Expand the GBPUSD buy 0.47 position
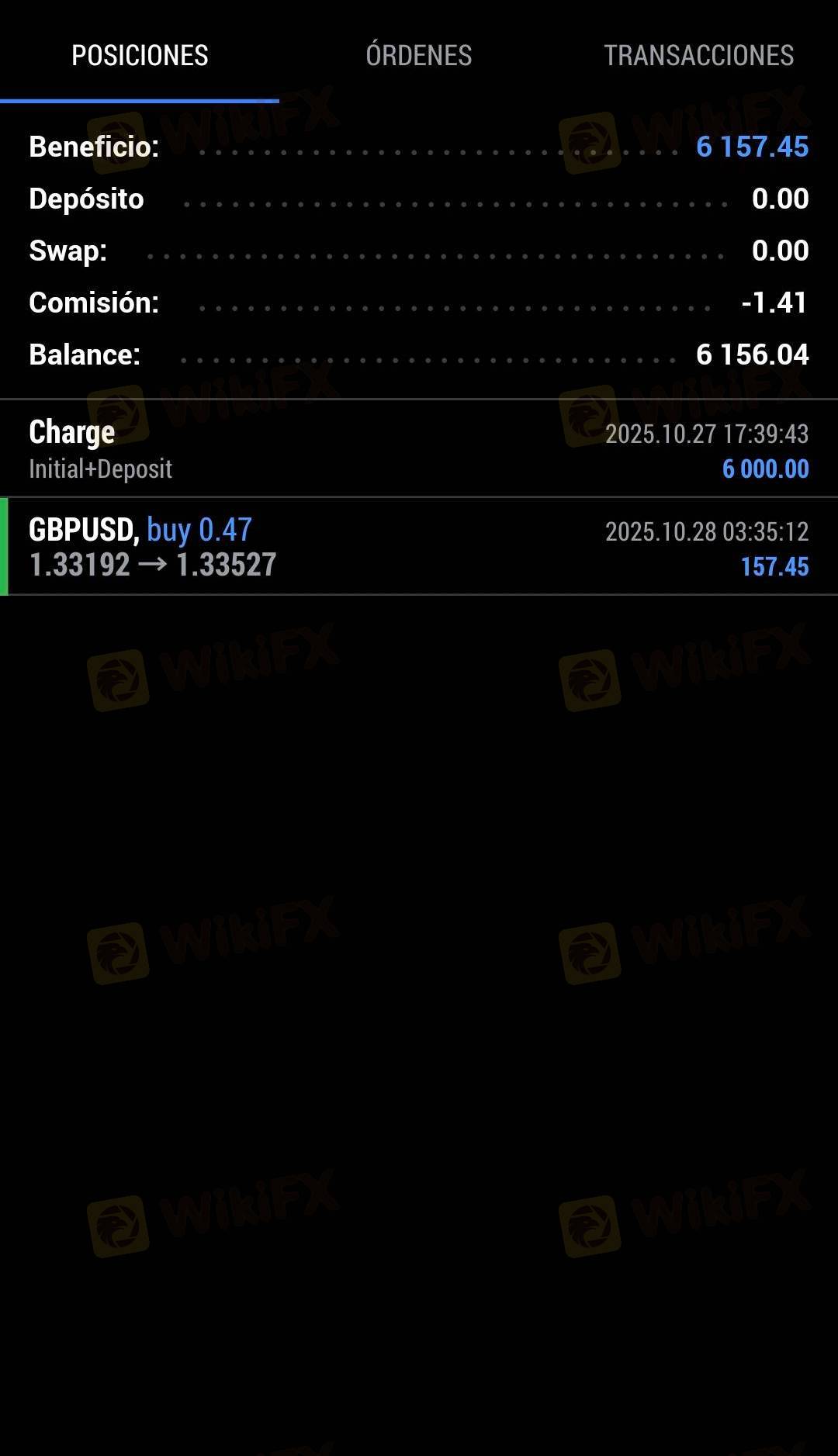 coord(419,547)
